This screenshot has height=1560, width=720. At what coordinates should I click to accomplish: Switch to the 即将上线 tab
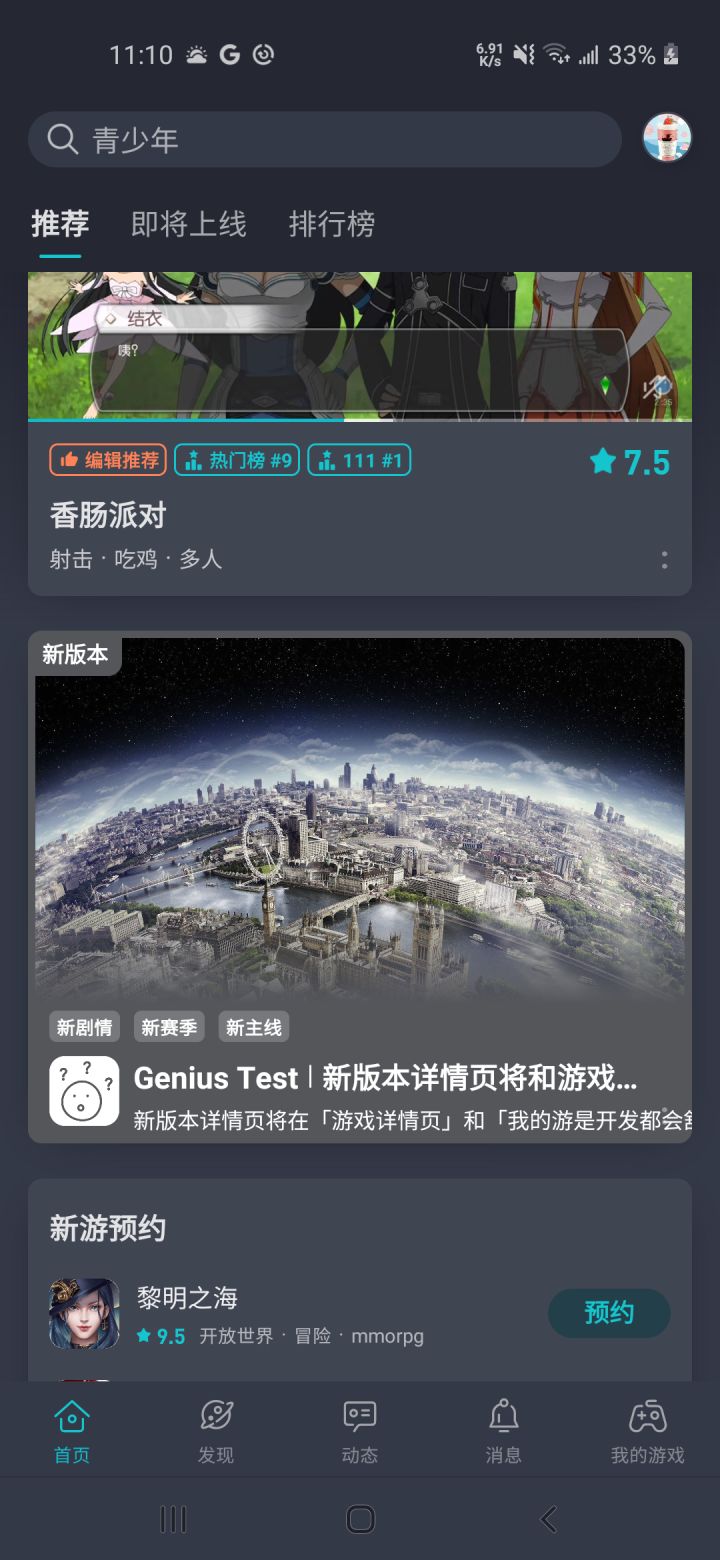click(190, 224)
